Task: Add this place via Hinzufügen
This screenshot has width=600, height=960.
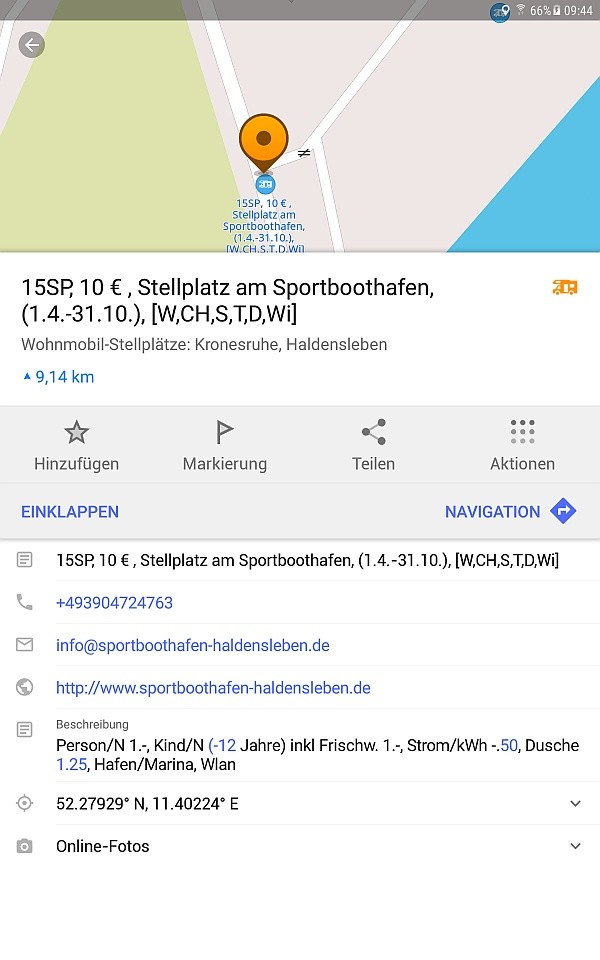Action: pyautogui.click(x=77, y=445)
